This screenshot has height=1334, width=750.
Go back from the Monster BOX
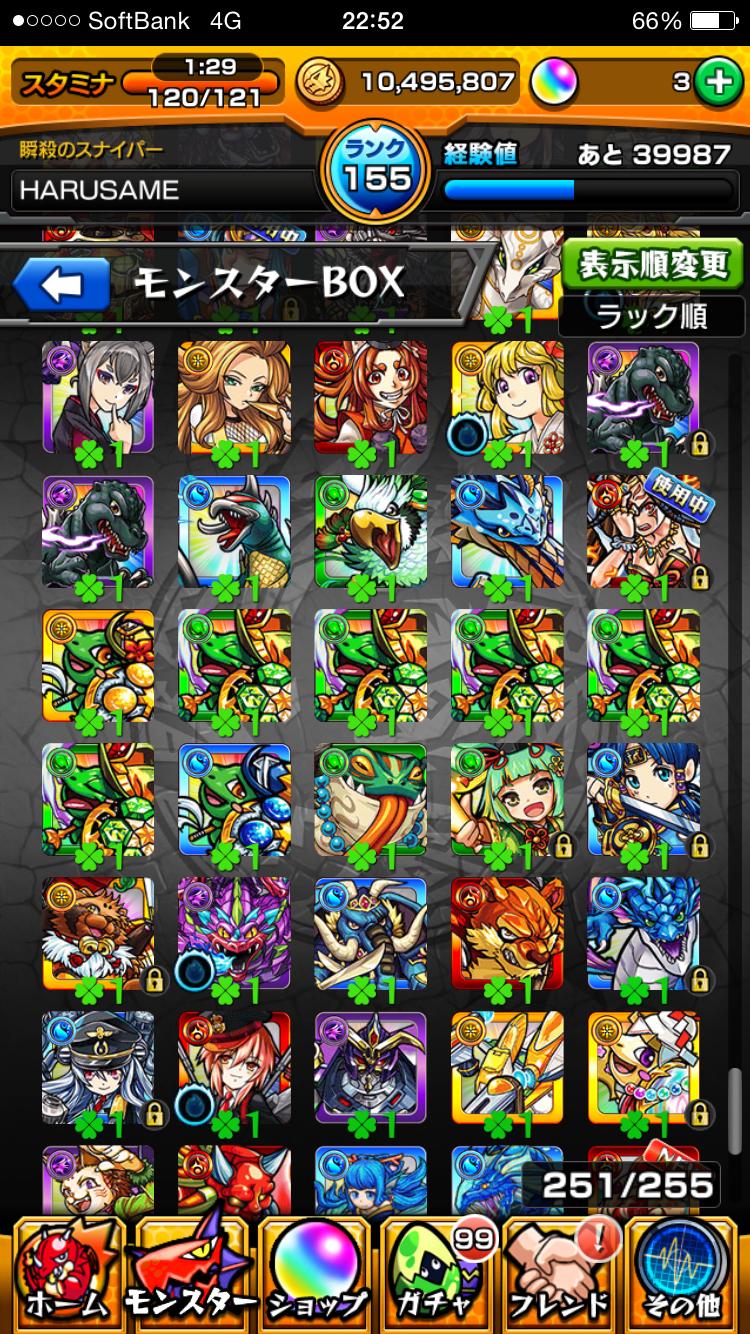(x=62, y=285)
